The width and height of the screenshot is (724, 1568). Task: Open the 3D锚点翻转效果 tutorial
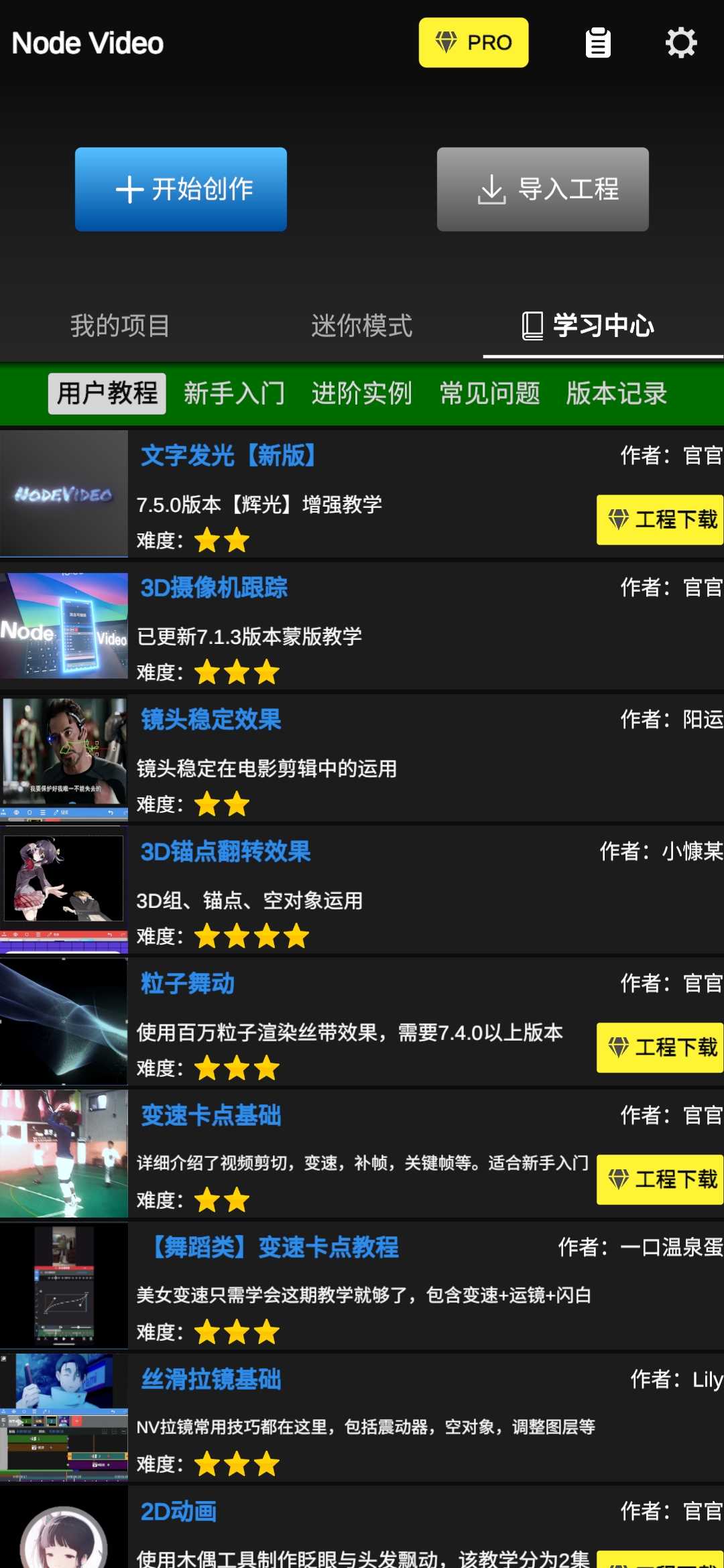click(225, 852)
